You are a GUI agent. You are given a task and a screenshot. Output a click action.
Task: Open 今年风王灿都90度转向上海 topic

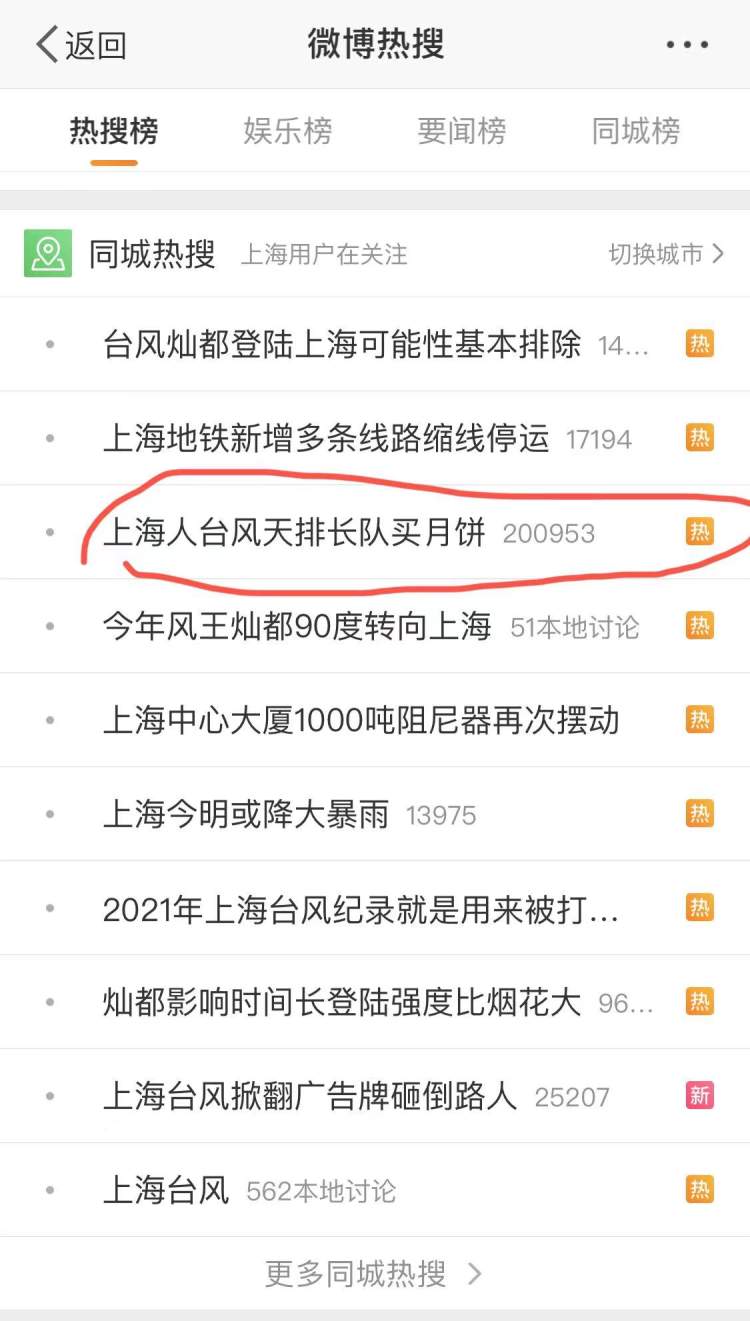pos(375,626)
